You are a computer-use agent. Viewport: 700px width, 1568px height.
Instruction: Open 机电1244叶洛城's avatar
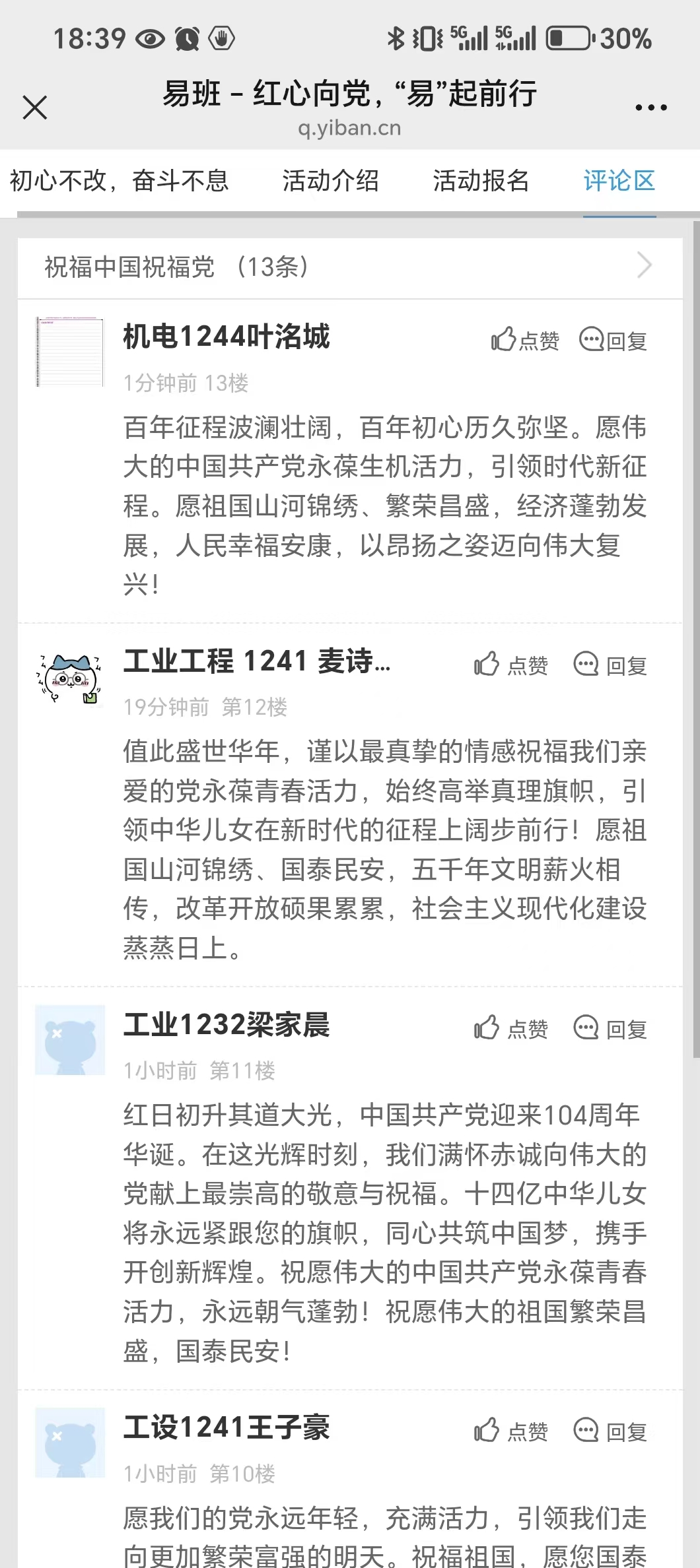click(70, 352)
